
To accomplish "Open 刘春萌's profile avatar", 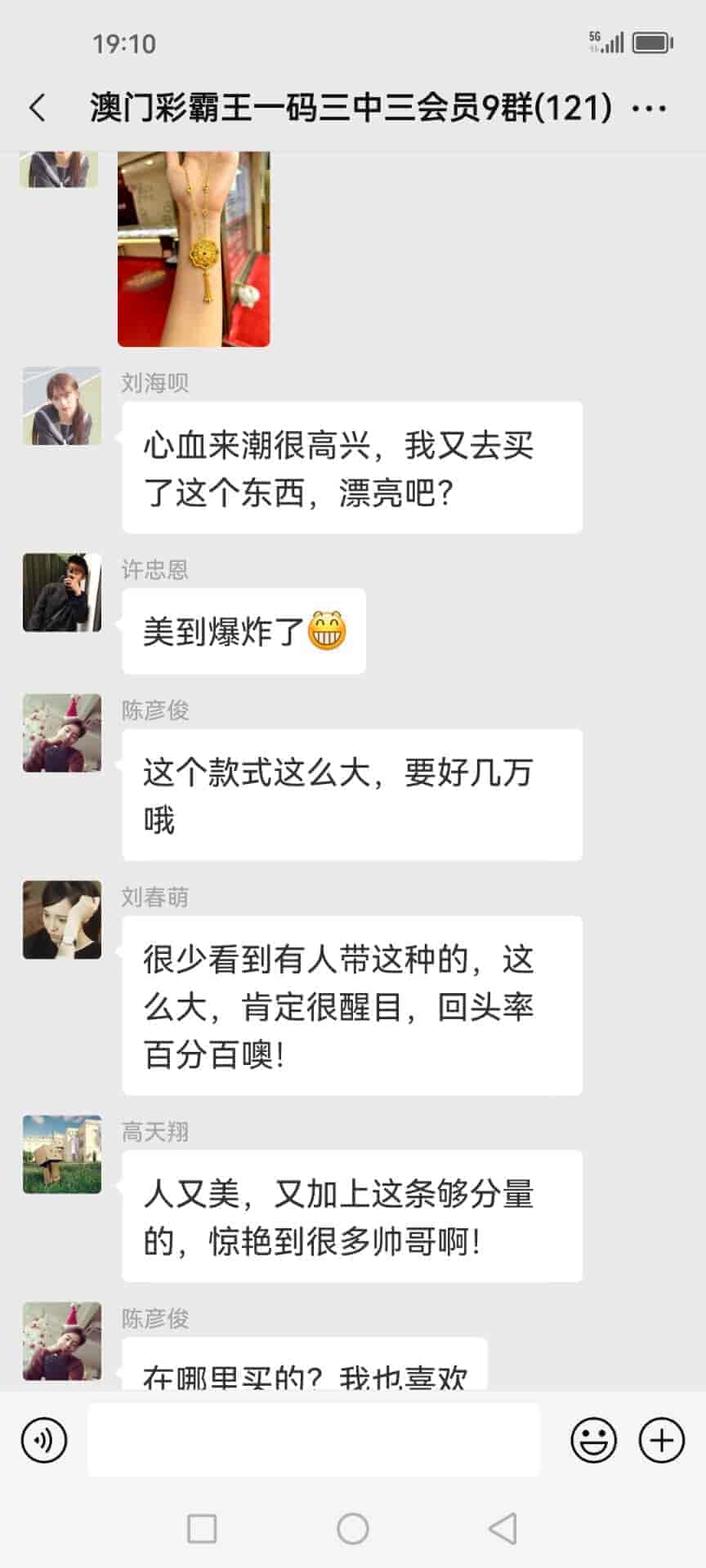I will click(62, 920).
